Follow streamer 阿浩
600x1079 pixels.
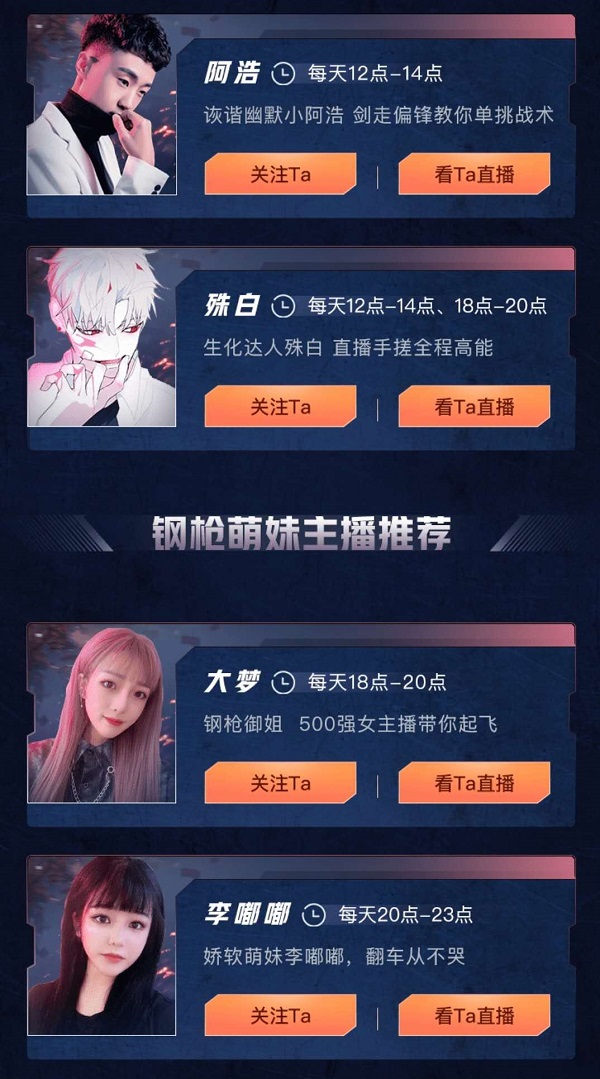[x=280, y=175]
